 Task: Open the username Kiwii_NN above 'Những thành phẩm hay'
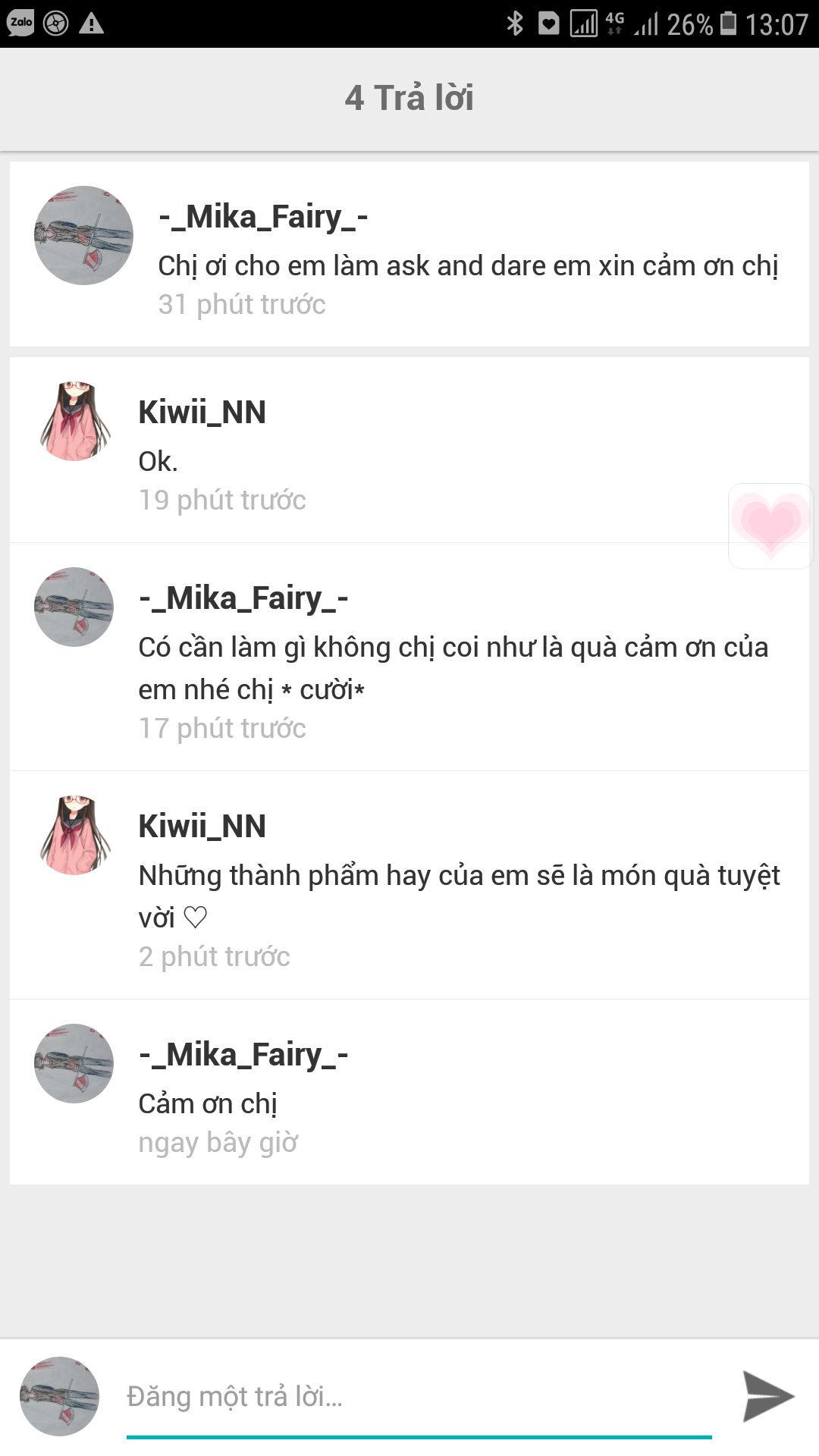pos(202,826)
